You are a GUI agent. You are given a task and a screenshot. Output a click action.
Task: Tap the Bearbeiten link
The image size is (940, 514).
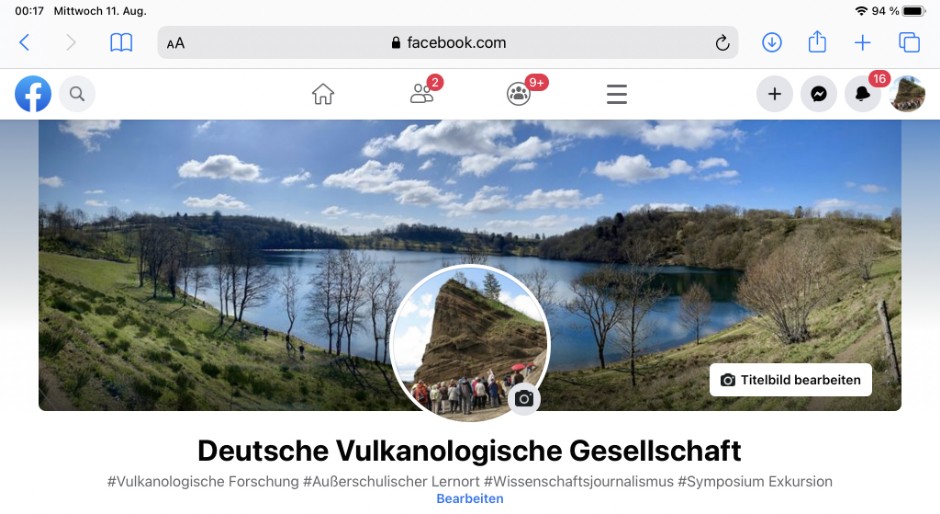pyautogui.click(x=470, y=498)
